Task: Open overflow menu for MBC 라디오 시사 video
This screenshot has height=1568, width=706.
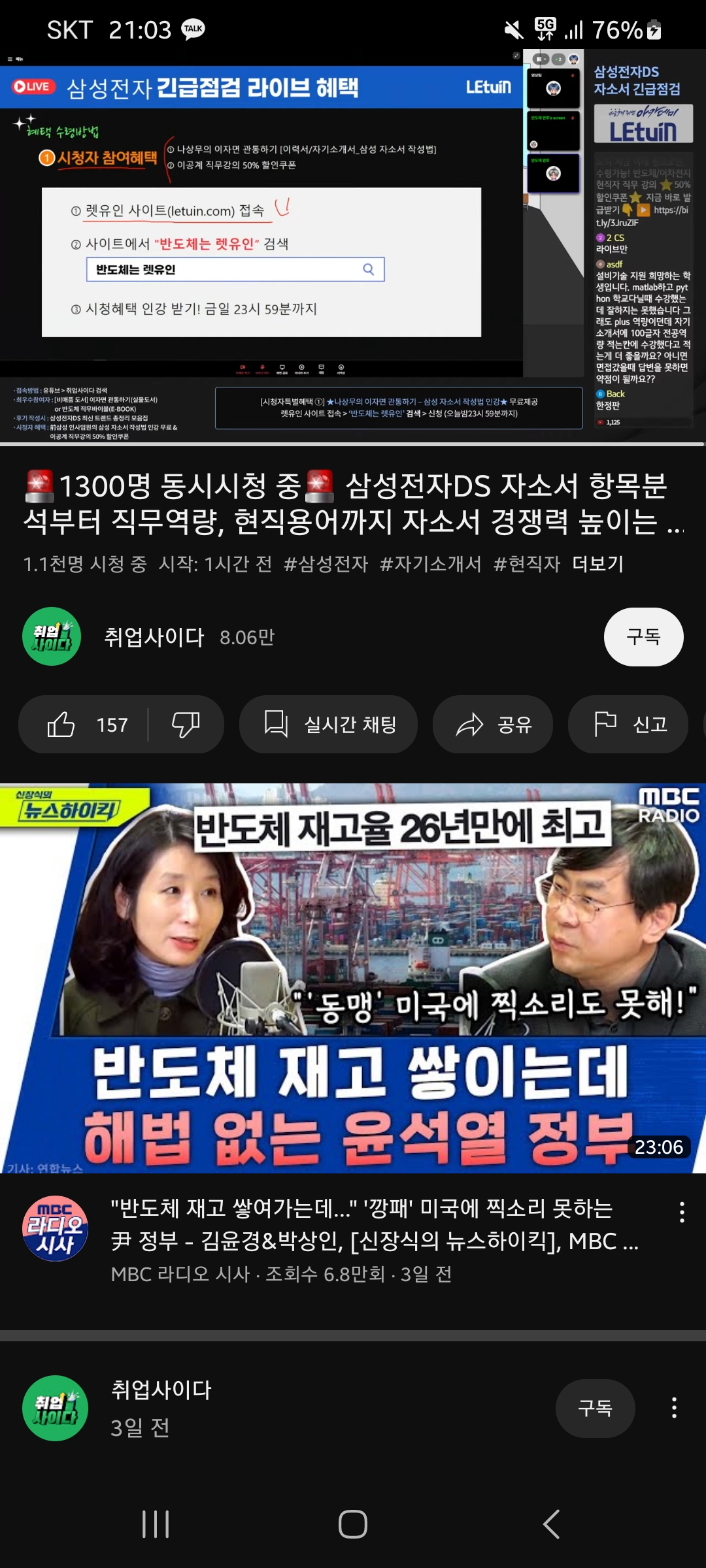Action: point(682,1212)
